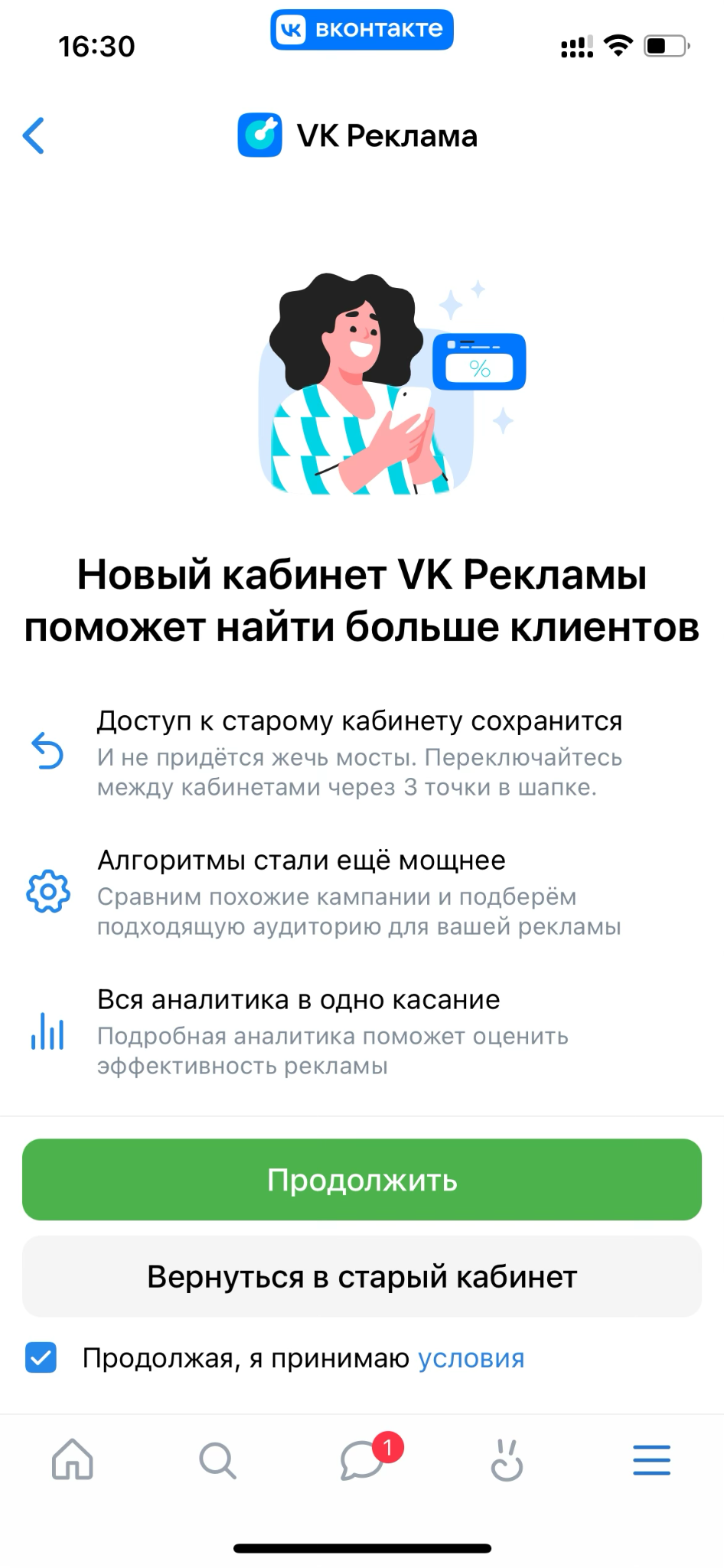Image resolution: width=724 pixels, height=1568 pixels.
Task: Return to ВКонтакте via the status bar pill
Action: [362, 30]
